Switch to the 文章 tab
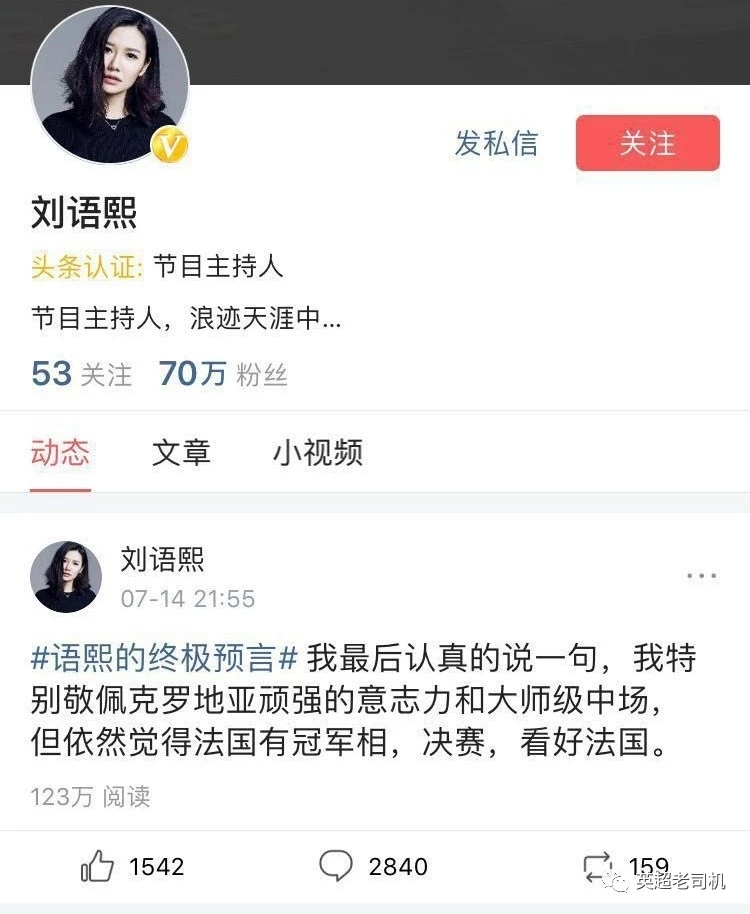This screenshot has width=750, height=914. [181, 452]
